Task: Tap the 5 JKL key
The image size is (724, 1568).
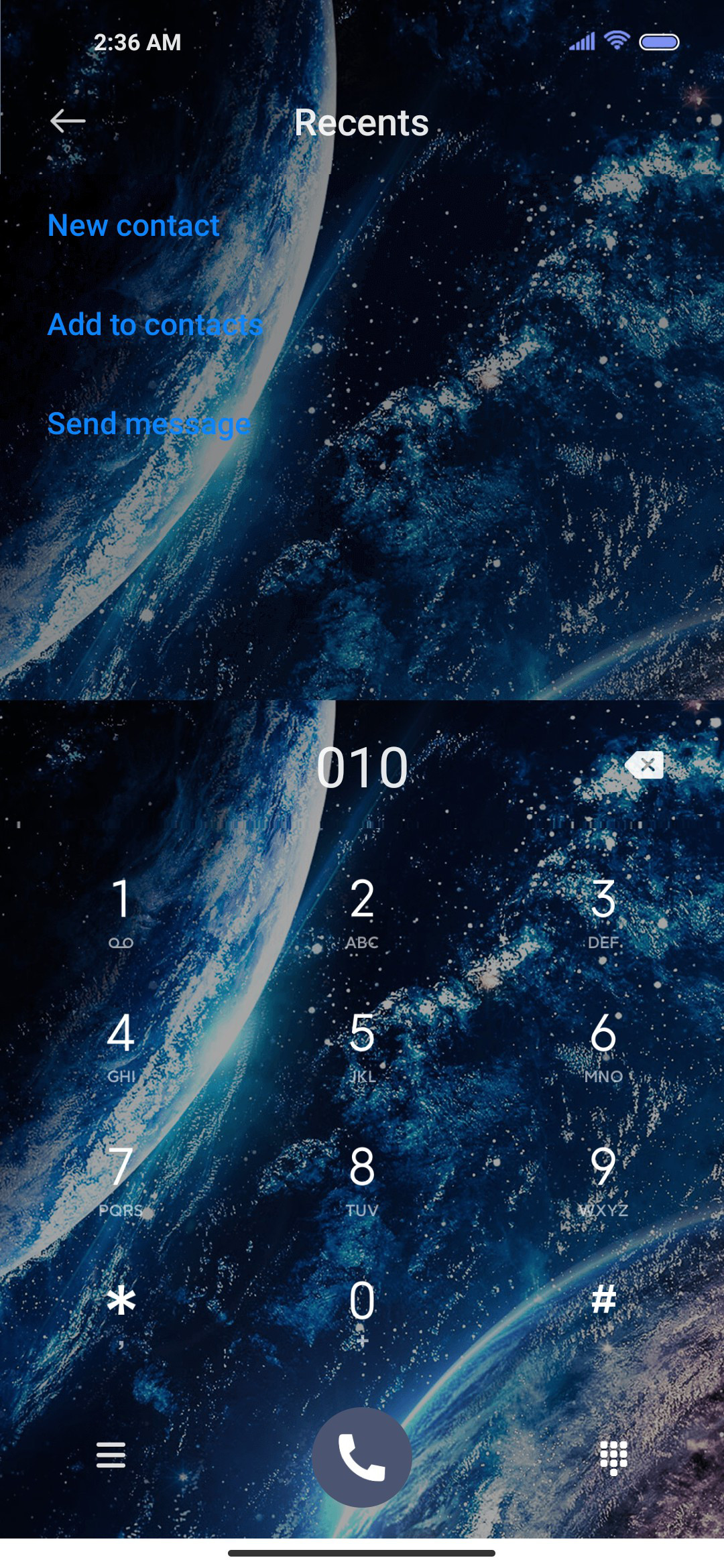Action: 362,1047
